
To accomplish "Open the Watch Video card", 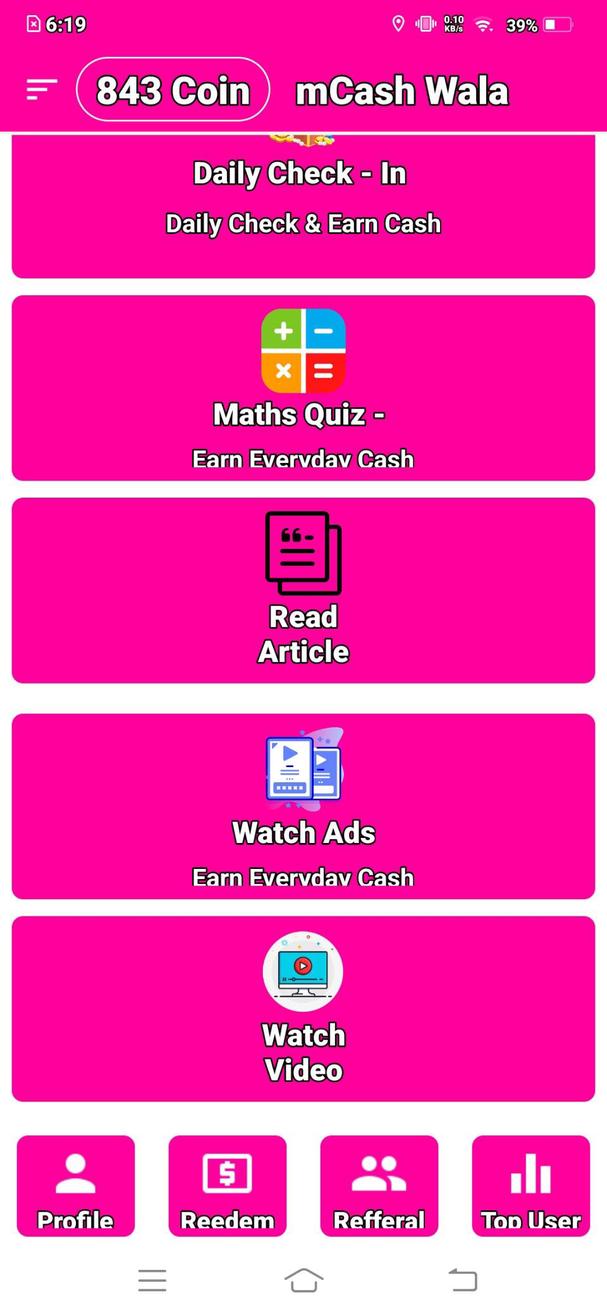I will tap(303, 1008).
